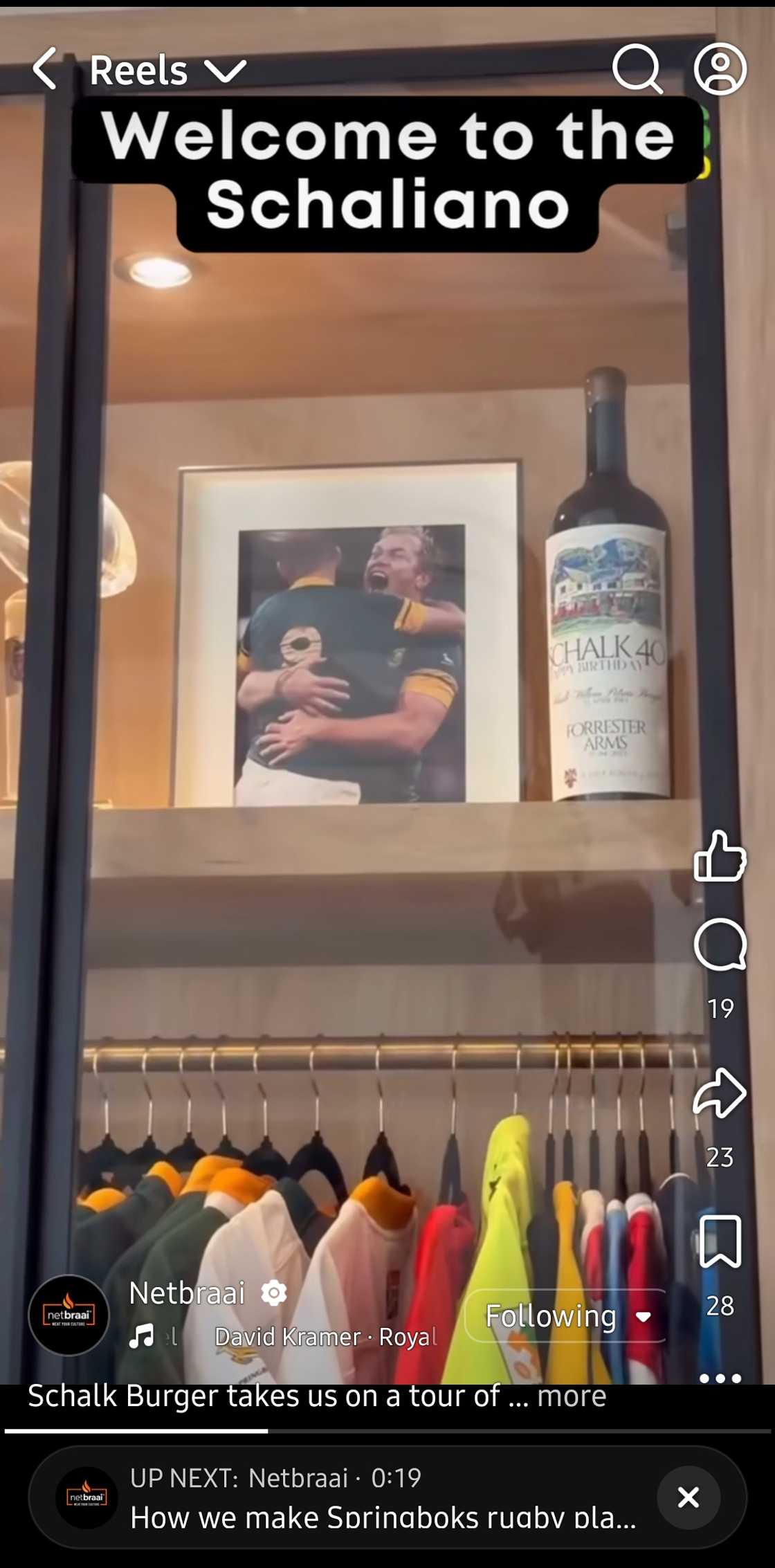The height and width of the screenshot is (1568, 775).
Task: Open the Following dropdown for Netbraai
Action: click(567, 1315)
